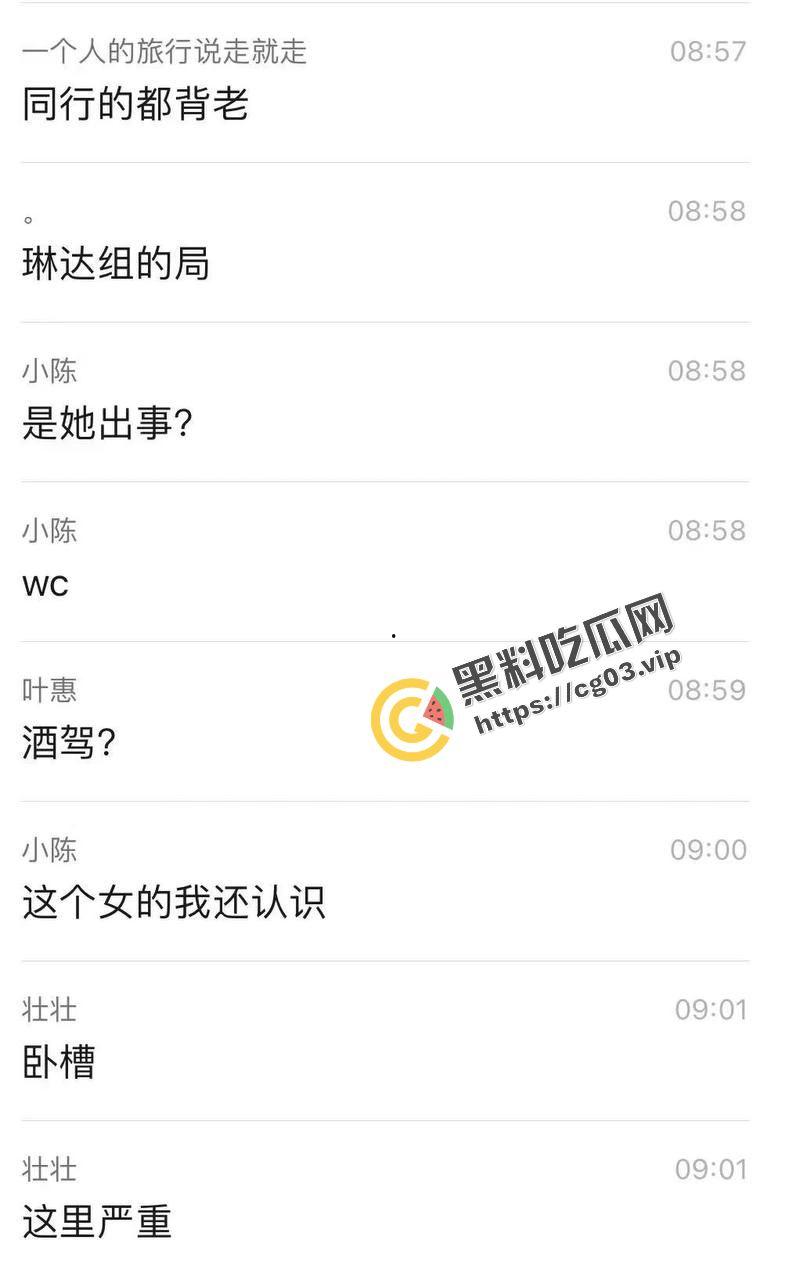
Task: Click the message 是她出事?
Action: [105, 424]
